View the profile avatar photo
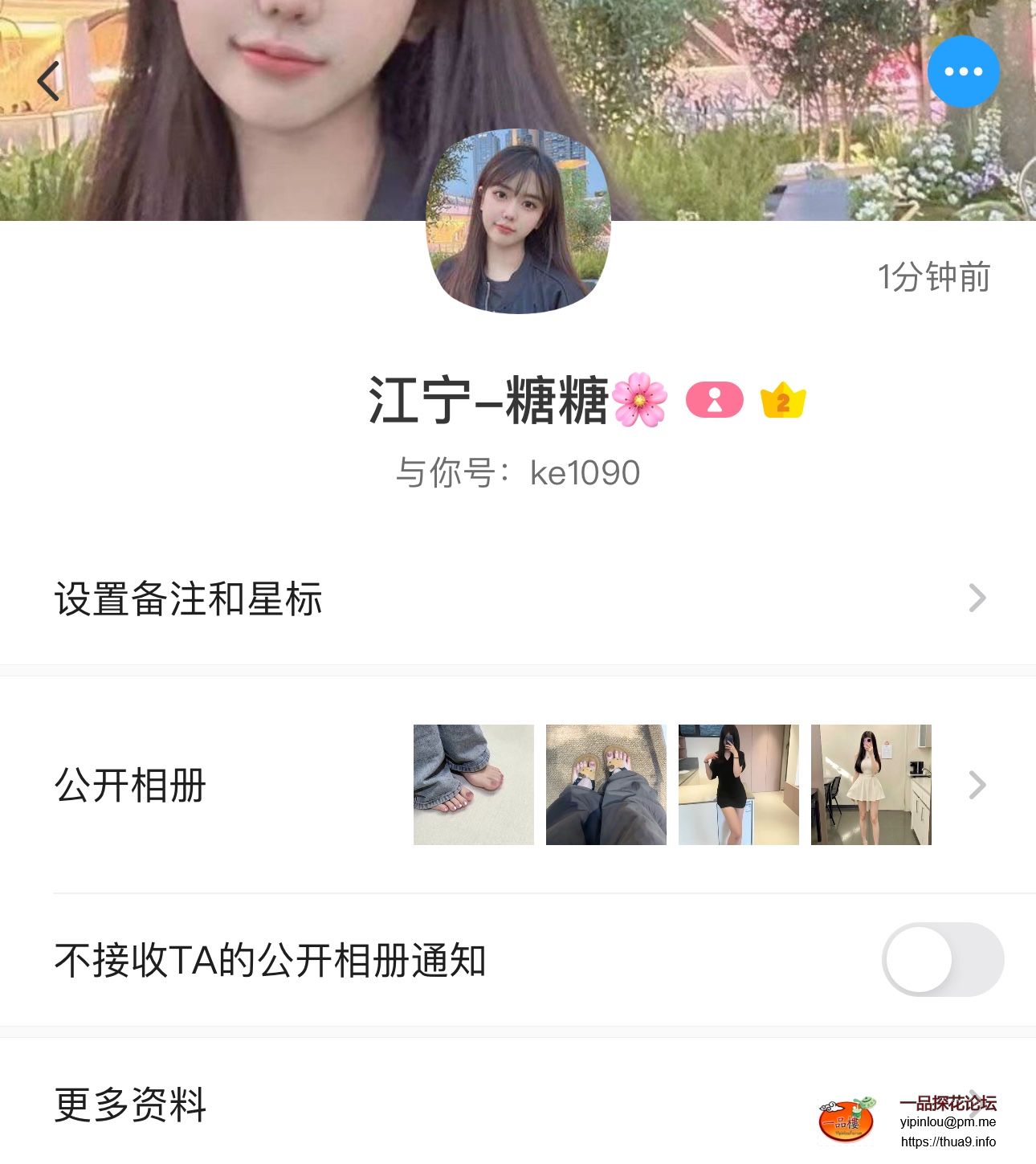1036x1164 pixels. coord(518,222)
